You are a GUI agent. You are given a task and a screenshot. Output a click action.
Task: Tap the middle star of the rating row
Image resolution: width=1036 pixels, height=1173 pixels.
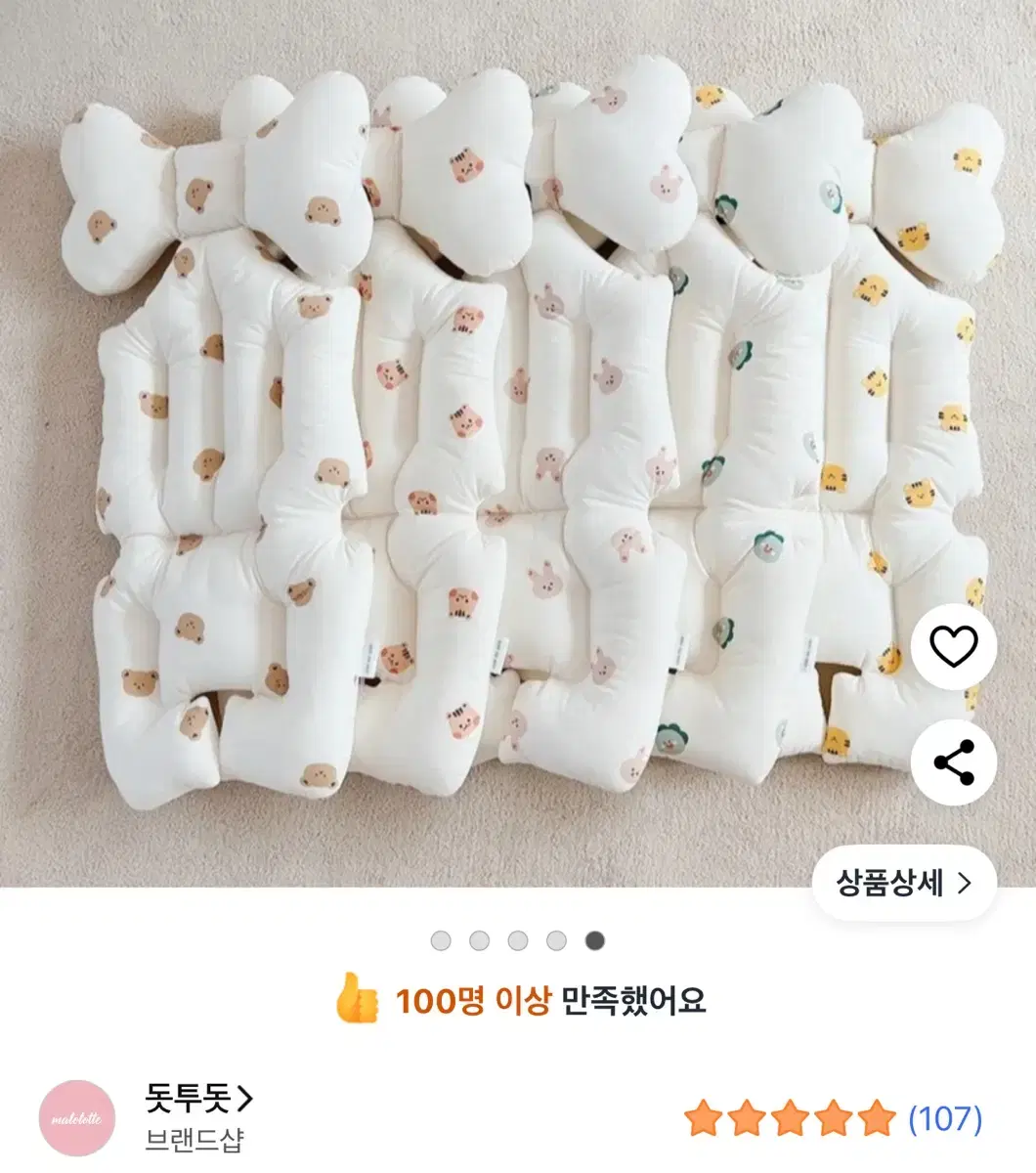pos(791,1114)
